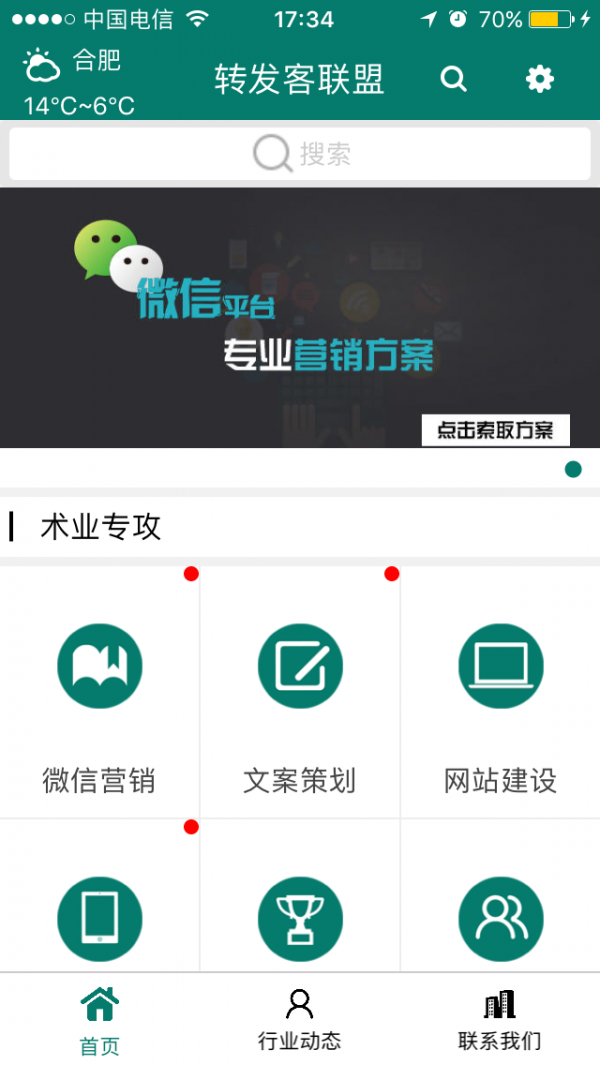Open the search icon in header

click(x=454, y=79)
